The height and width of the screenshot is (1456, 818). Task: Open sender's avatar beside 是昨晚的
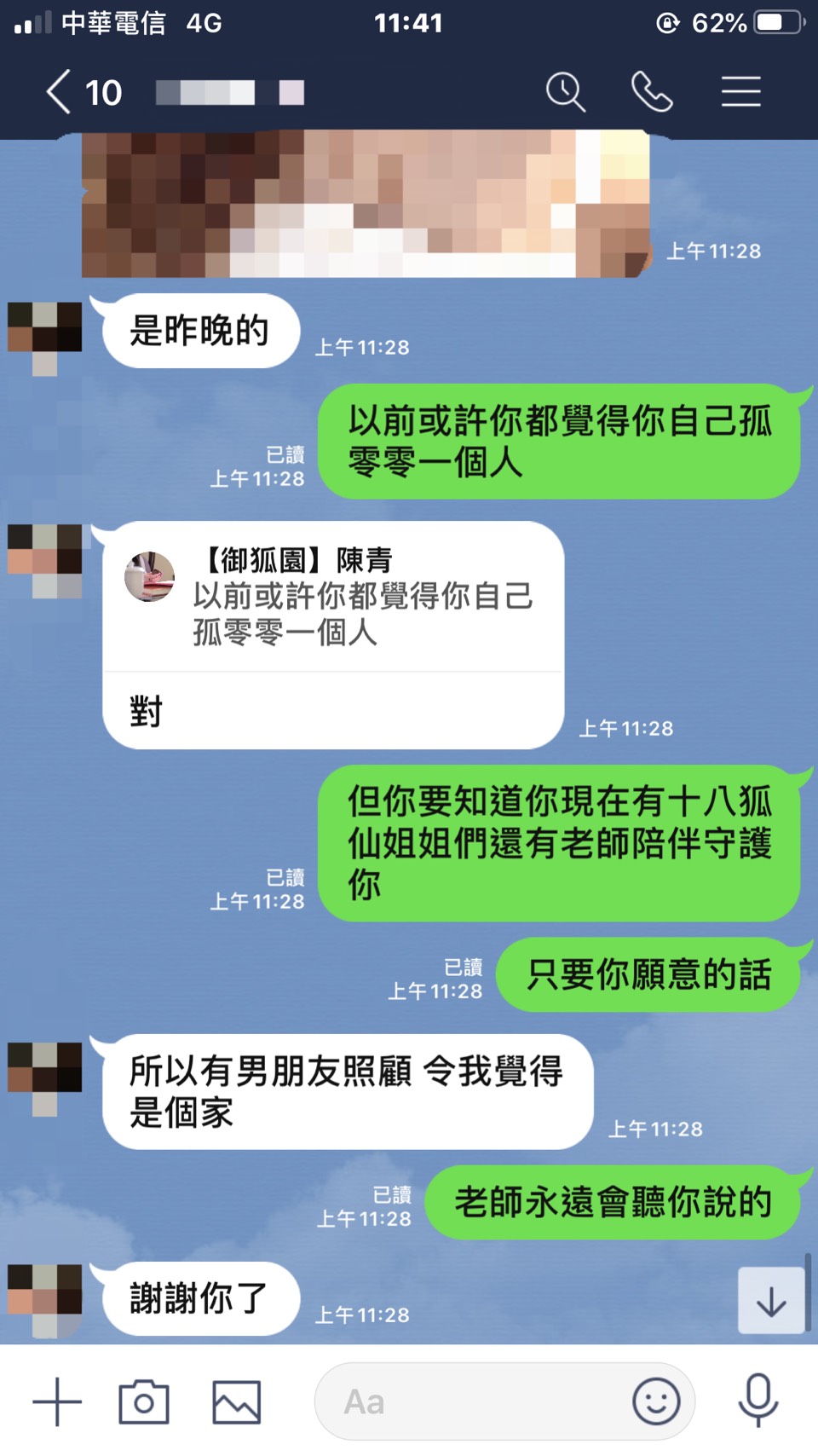coord(45,332)
